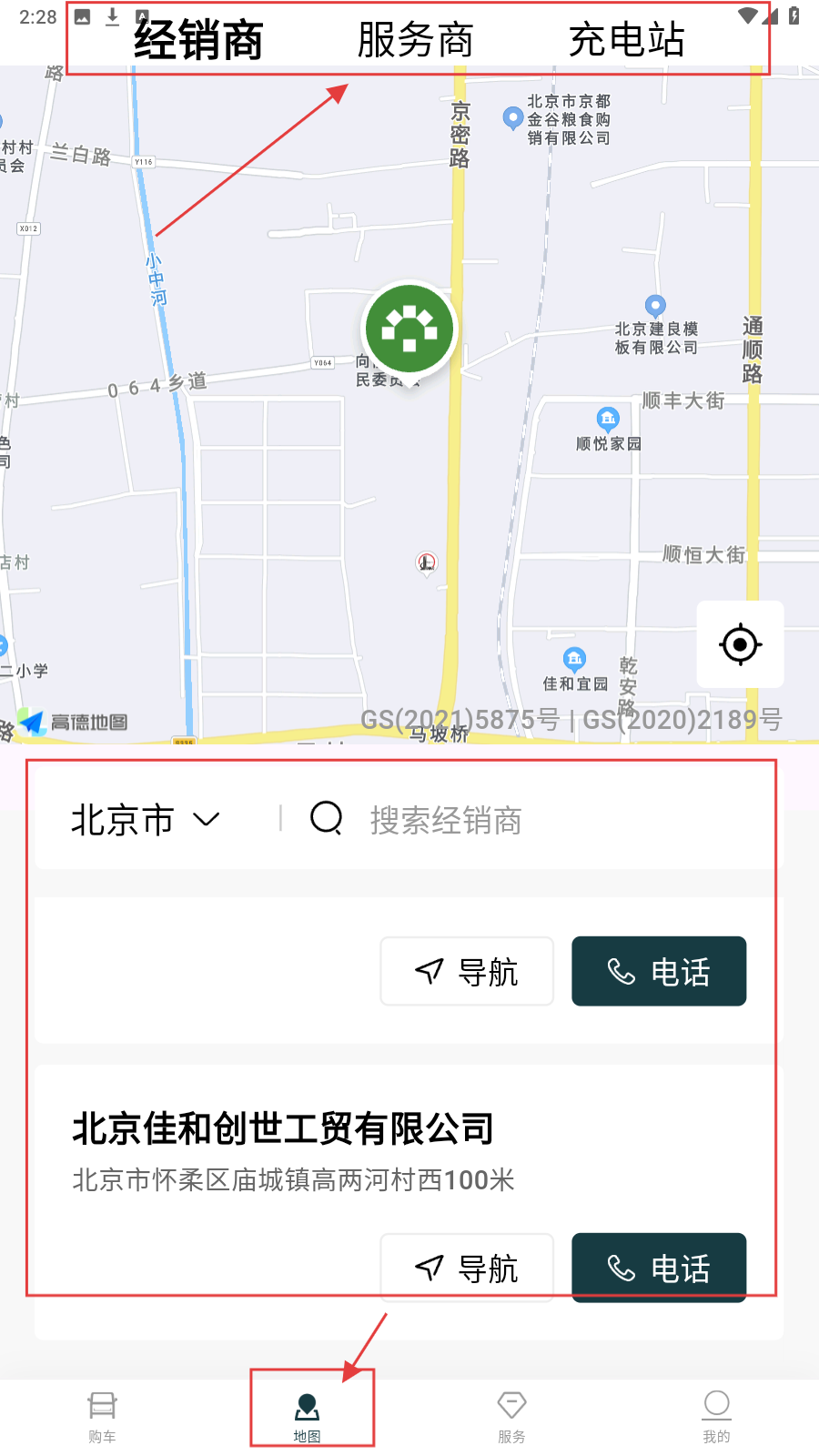819x1456 pixels.
Task: Tap 导航 on the unnamed card above 北京佳和创世
Action: (x=467, y=971)
